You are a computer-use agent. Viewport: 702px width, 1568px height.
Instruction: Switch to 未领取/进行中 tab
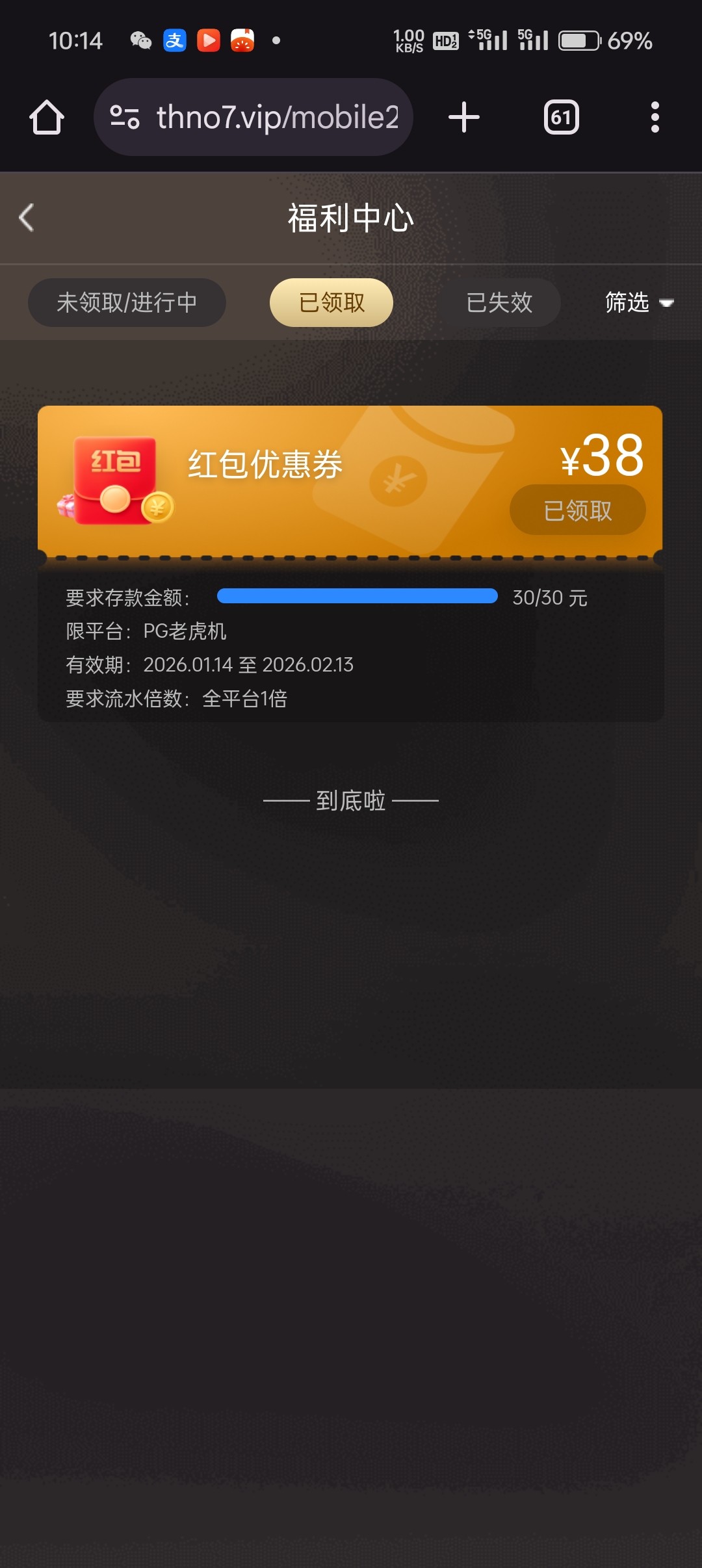[x=127, y=302]
